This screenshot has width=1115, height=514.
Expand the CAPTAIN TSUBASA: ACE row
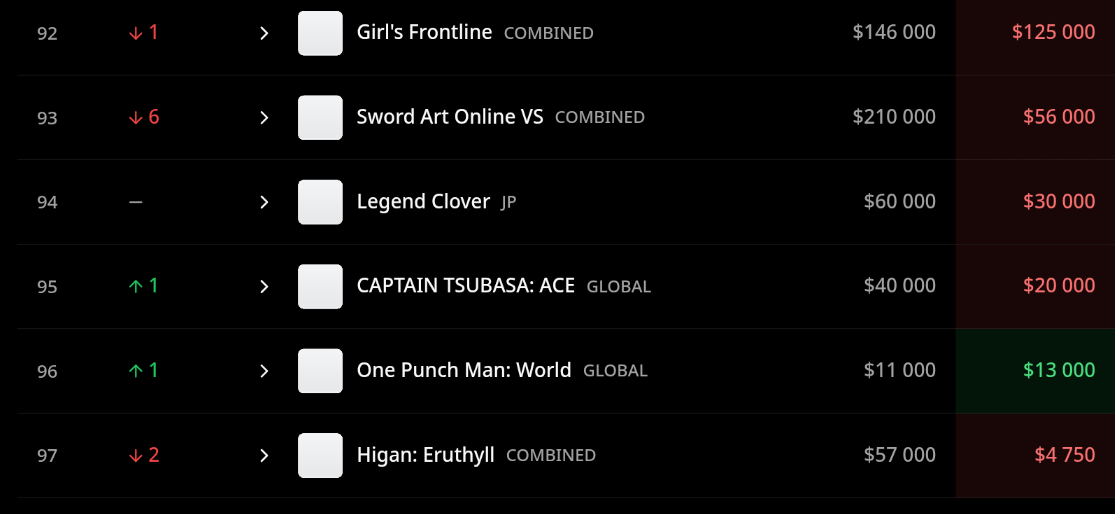point(264,287)
